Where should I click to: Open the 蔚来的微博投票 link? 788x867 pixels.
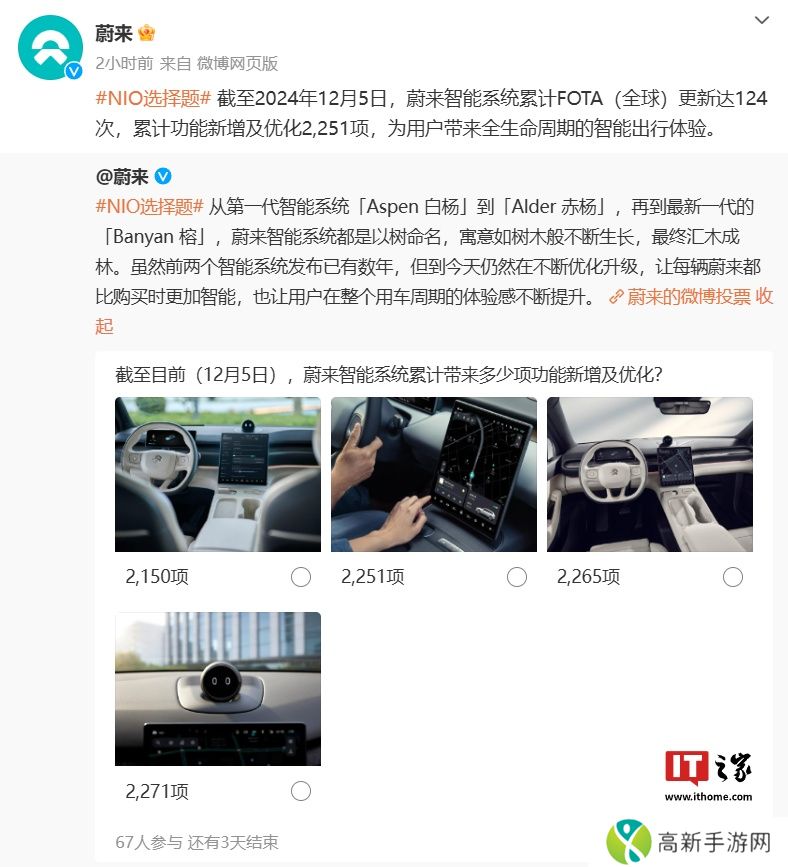point(688,296)
